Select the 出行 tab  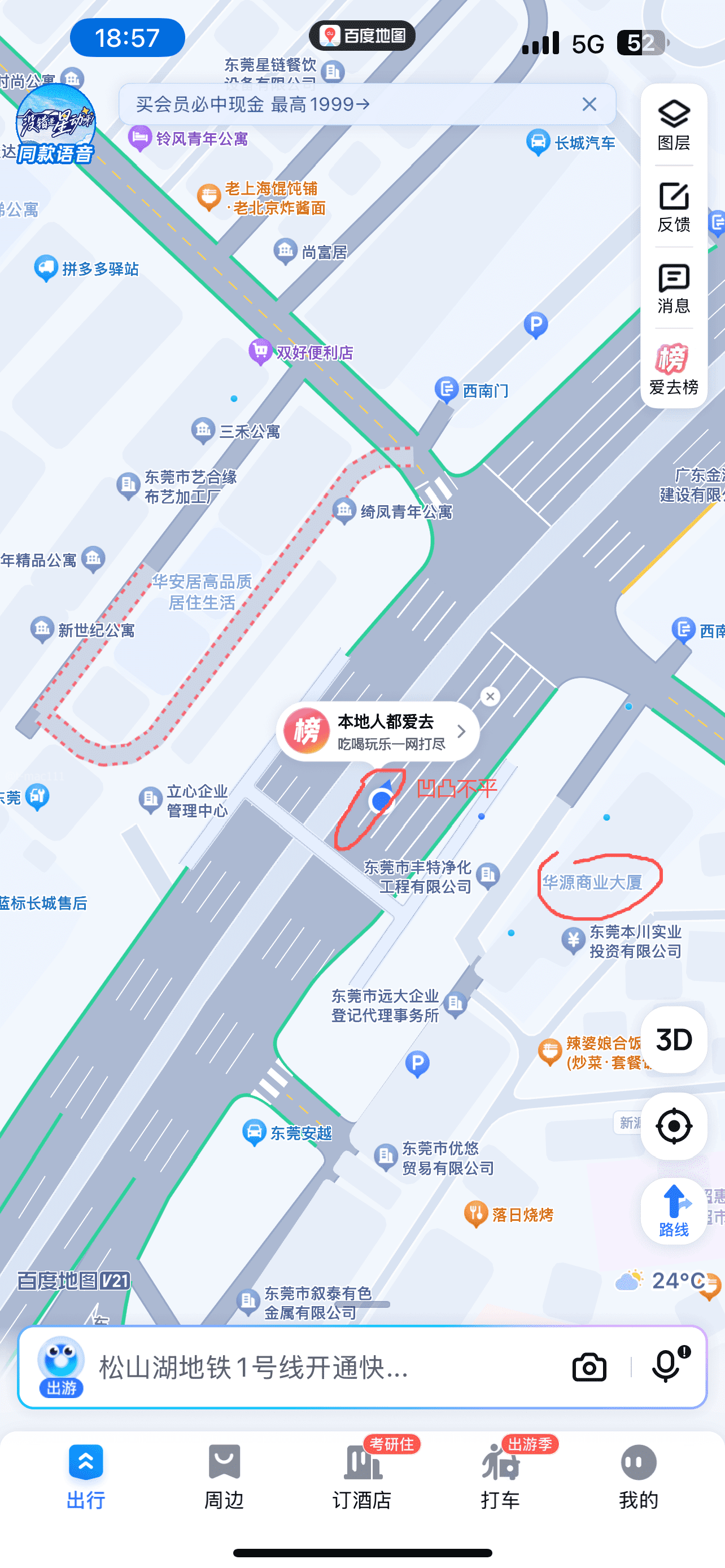point(86,1475)
